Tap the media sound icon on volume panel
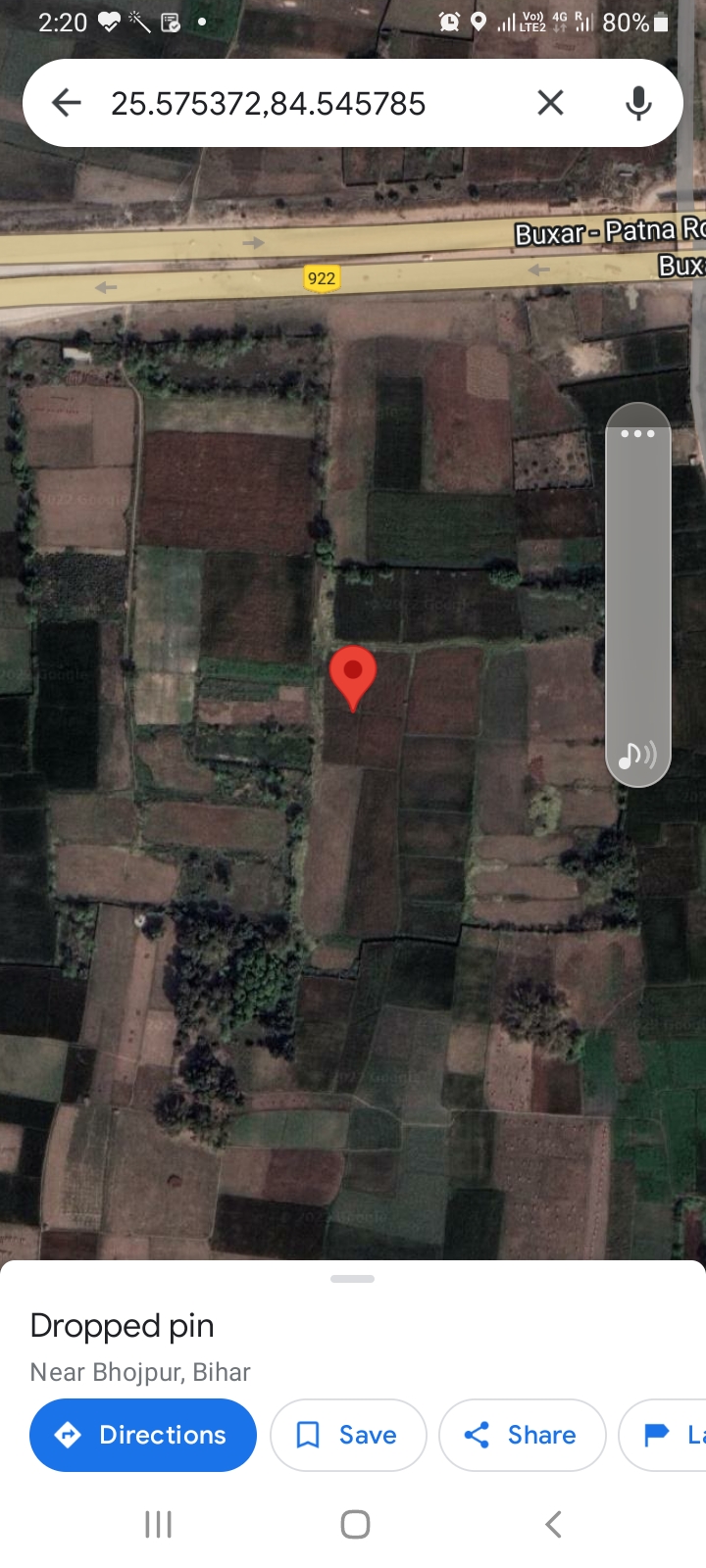Viewport: 706px width, 1568px height. pos(637,755)
